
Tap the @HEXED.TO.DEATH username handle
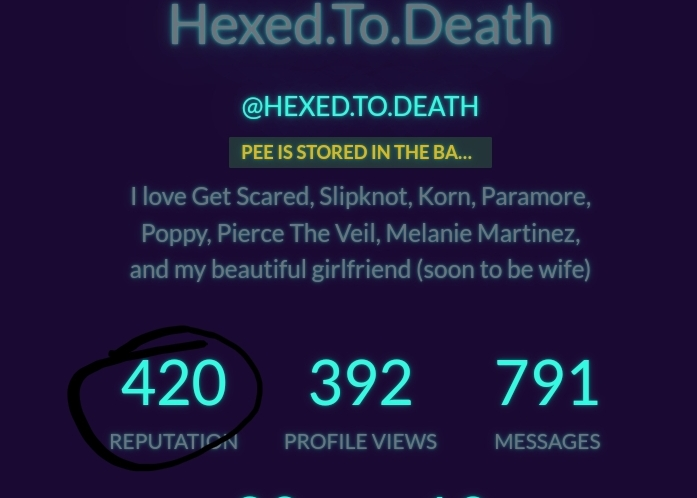[360, 106]
